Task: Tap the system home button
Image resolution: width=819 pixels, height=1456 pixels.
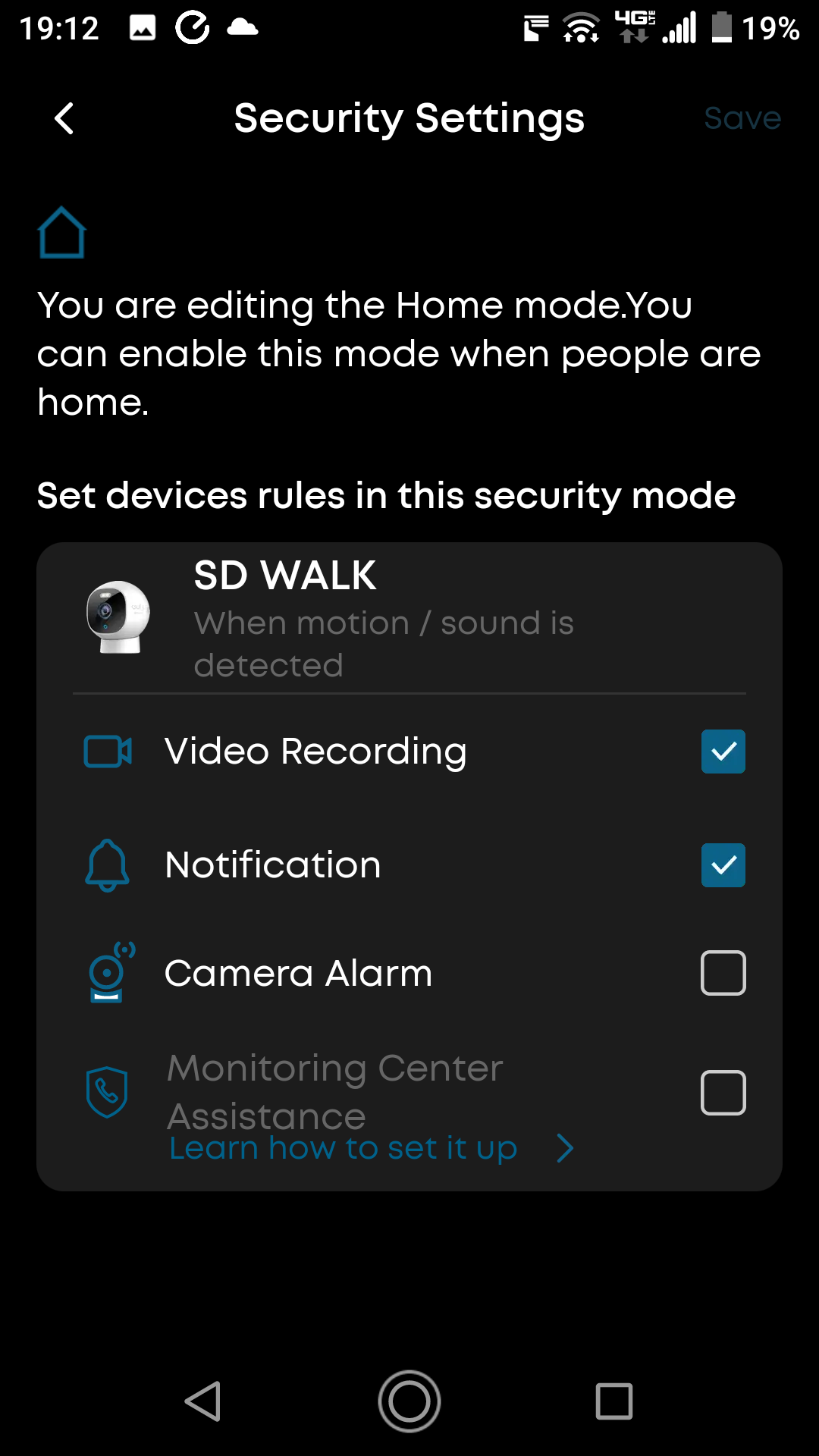Action: (409, 1401)
